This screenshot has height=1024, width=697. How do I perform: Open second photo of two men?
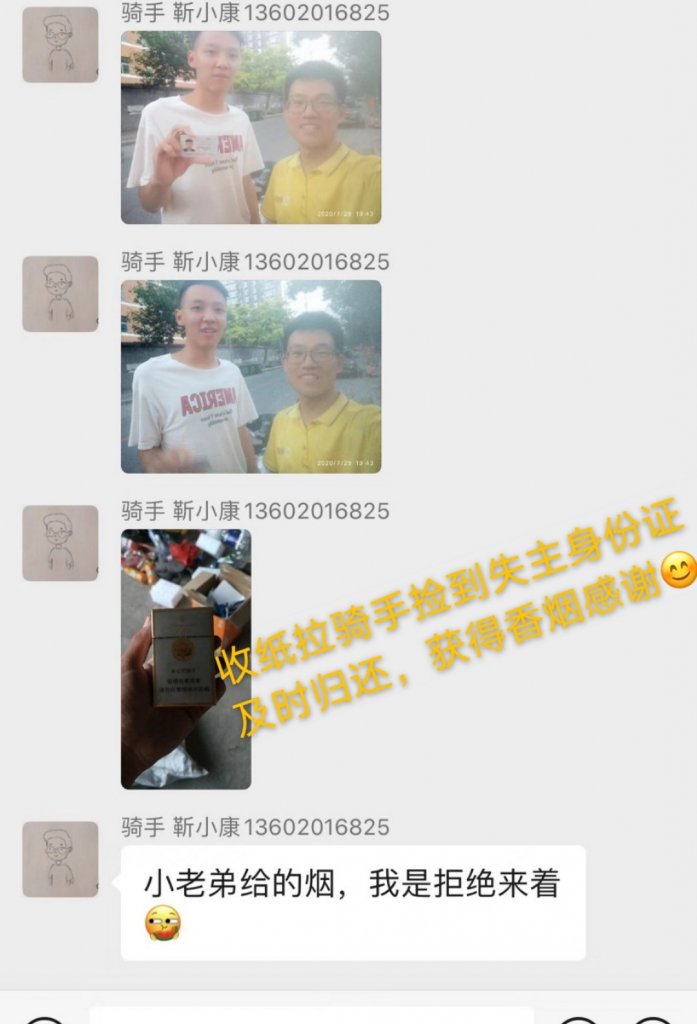click(251, 376)
